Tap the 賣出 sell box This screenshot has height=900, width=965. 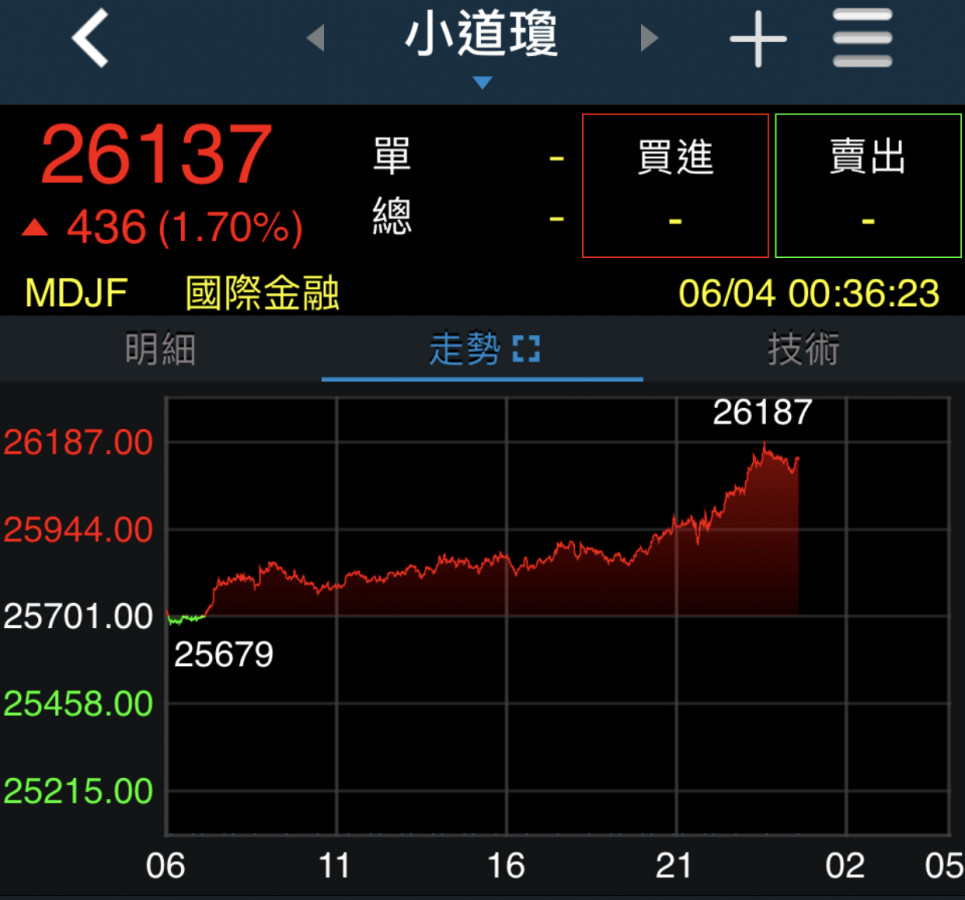867,186
